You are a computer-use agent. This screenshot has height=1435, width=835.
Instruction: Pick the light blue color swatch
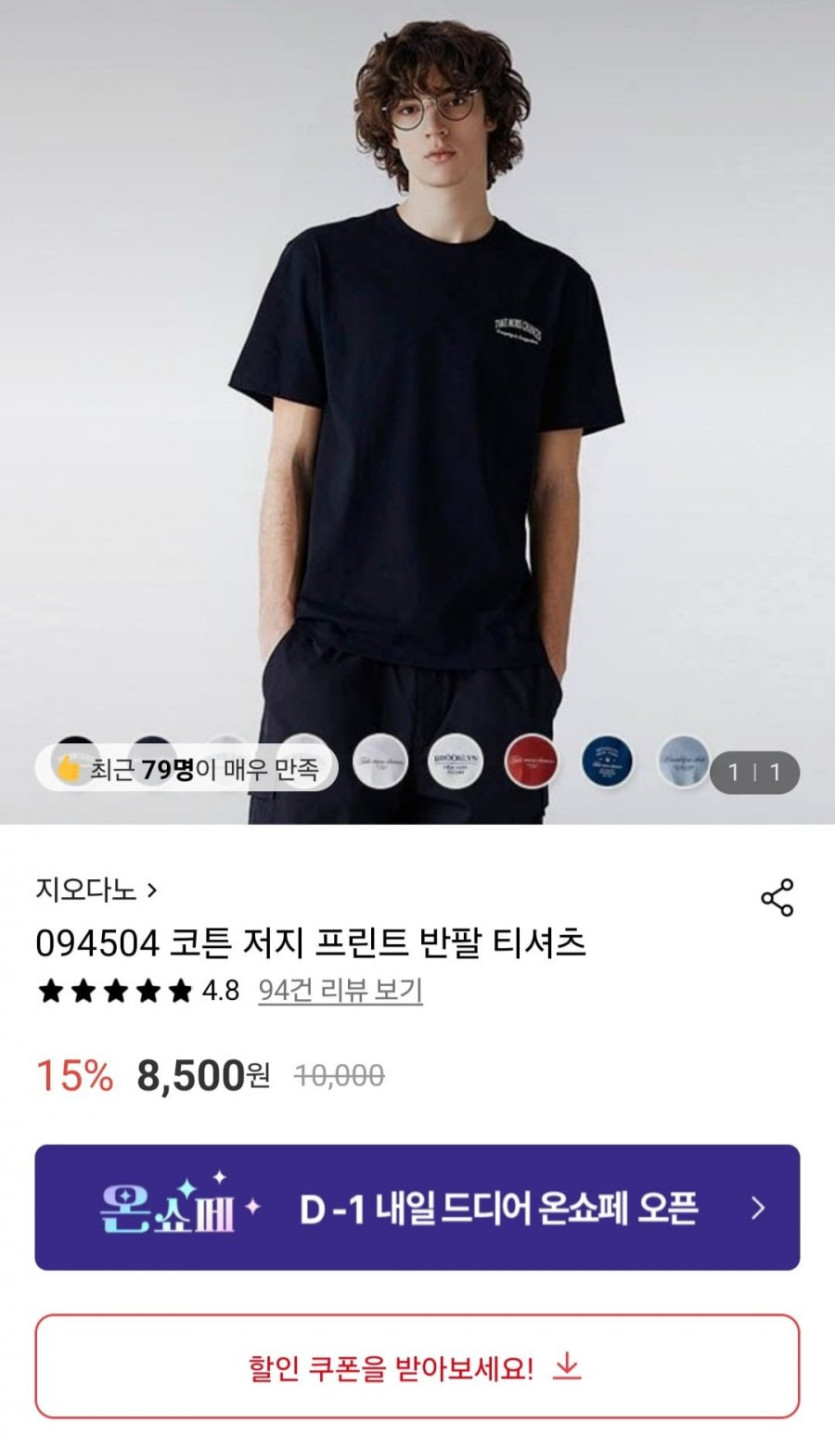click(x=683, y=762)
